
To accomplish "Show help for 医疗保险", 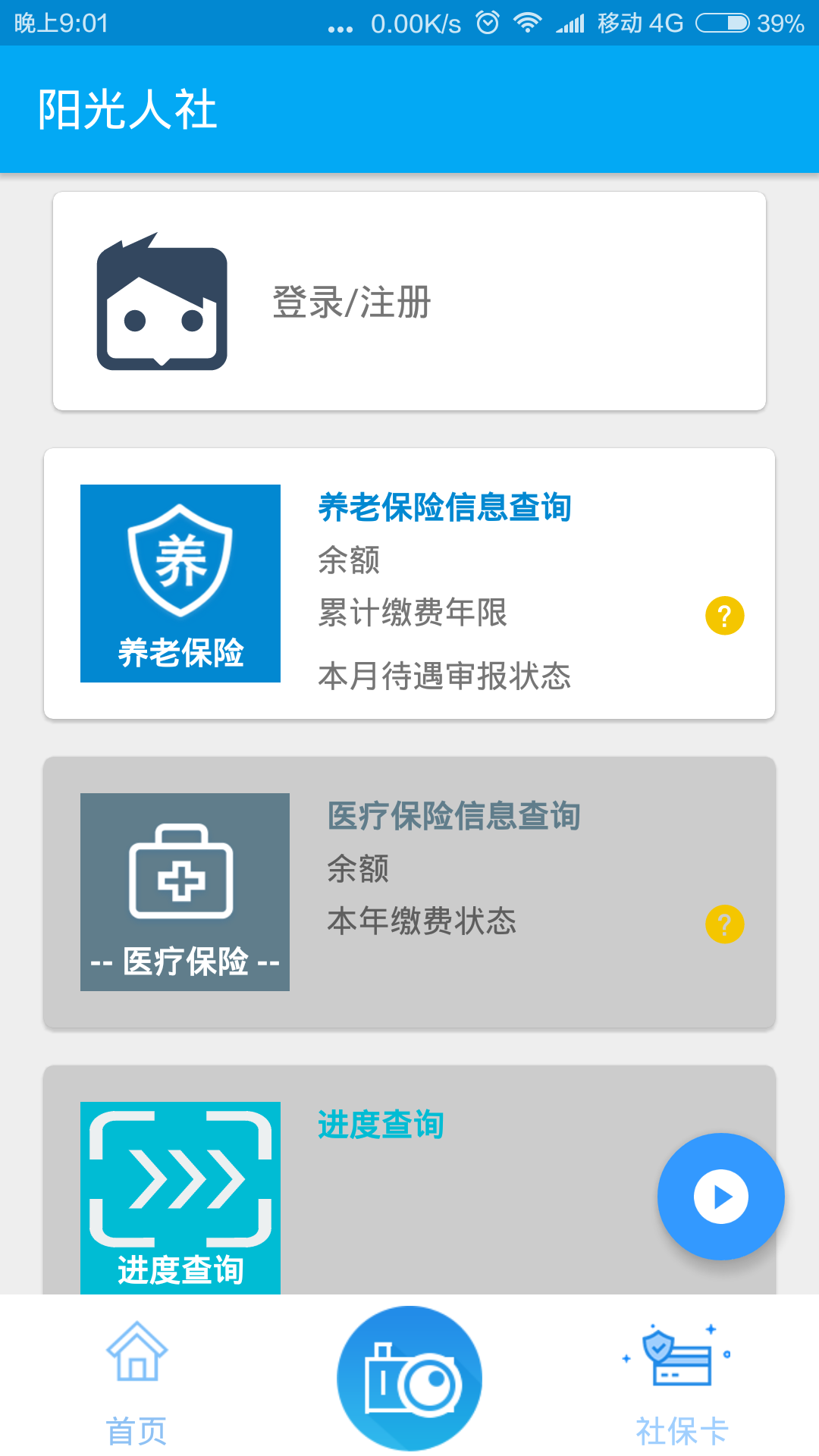I will pyautogui.click(x=724, y=924).
